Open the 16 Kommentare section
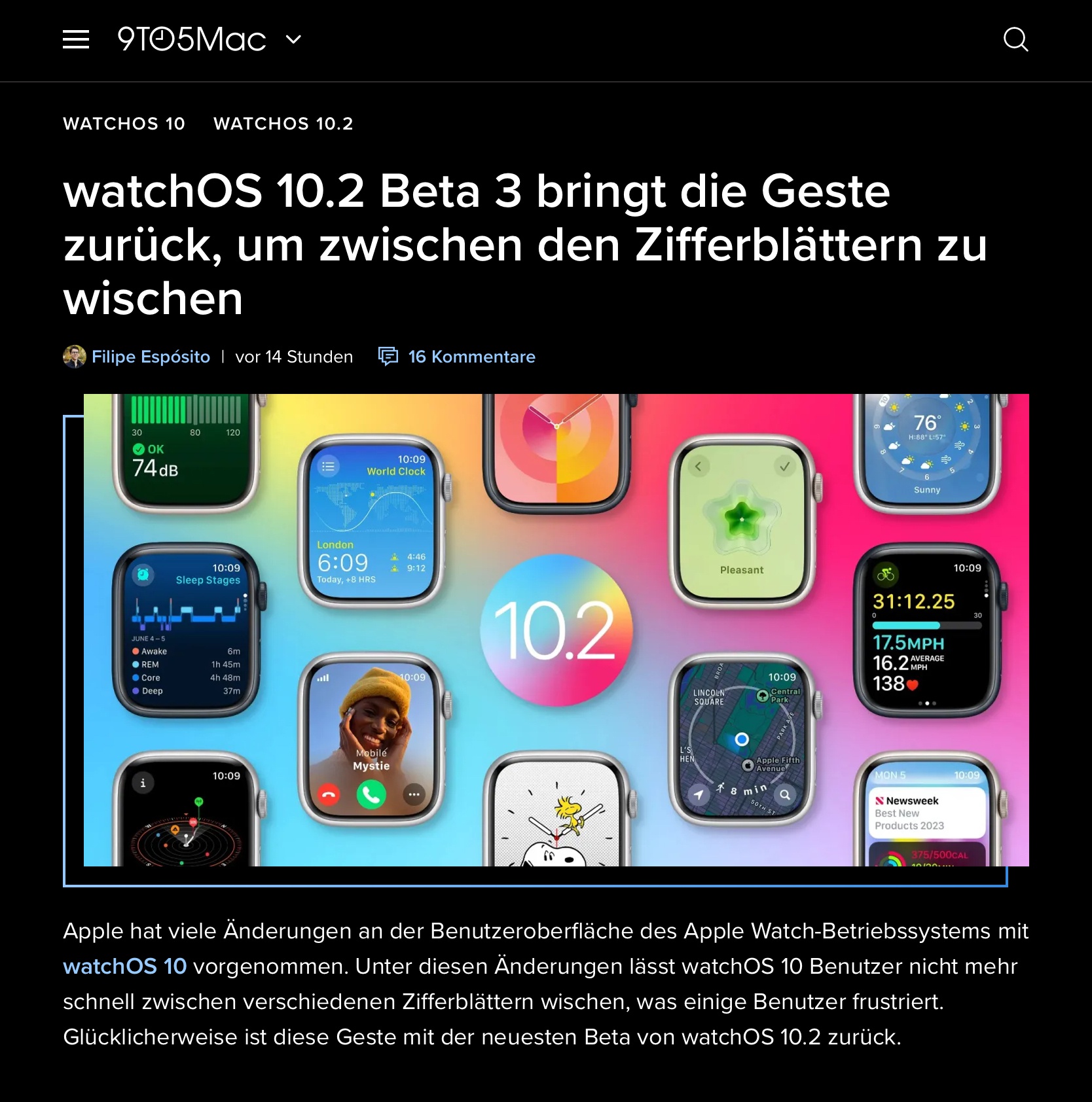1092x1102 pixels. (471, 357)
